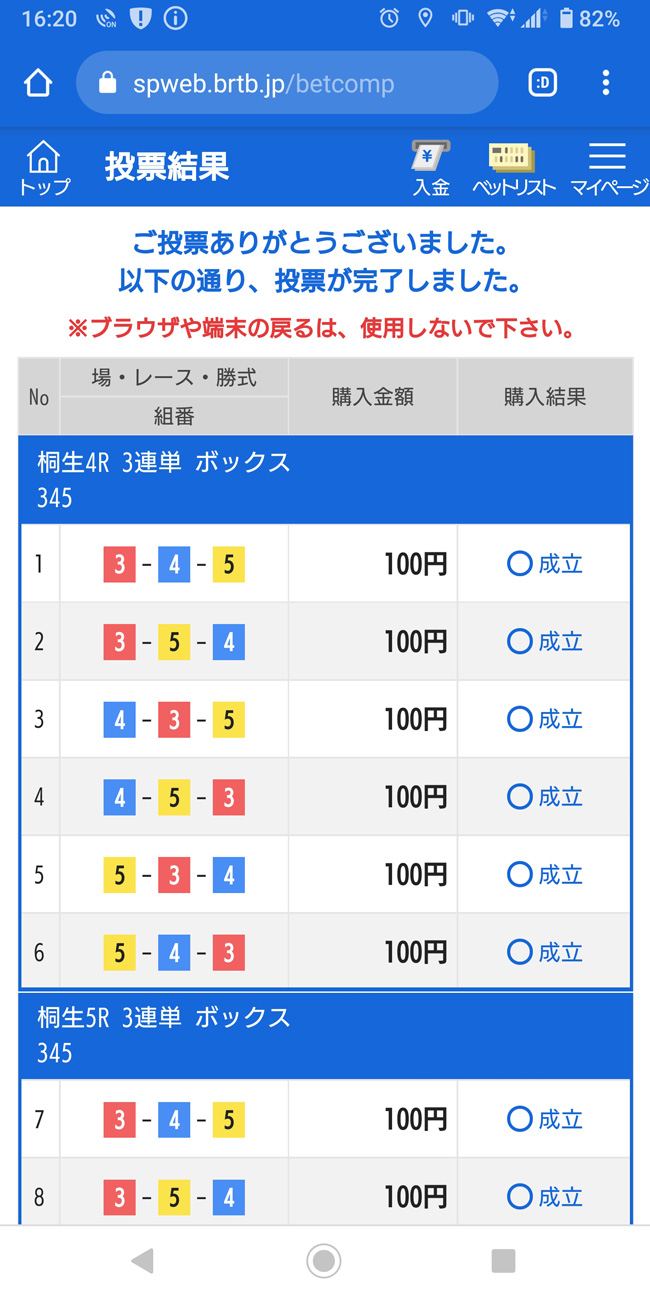Open the マイページ menu
Viewport: 650px width, 1300px height.
click(608, 168)
